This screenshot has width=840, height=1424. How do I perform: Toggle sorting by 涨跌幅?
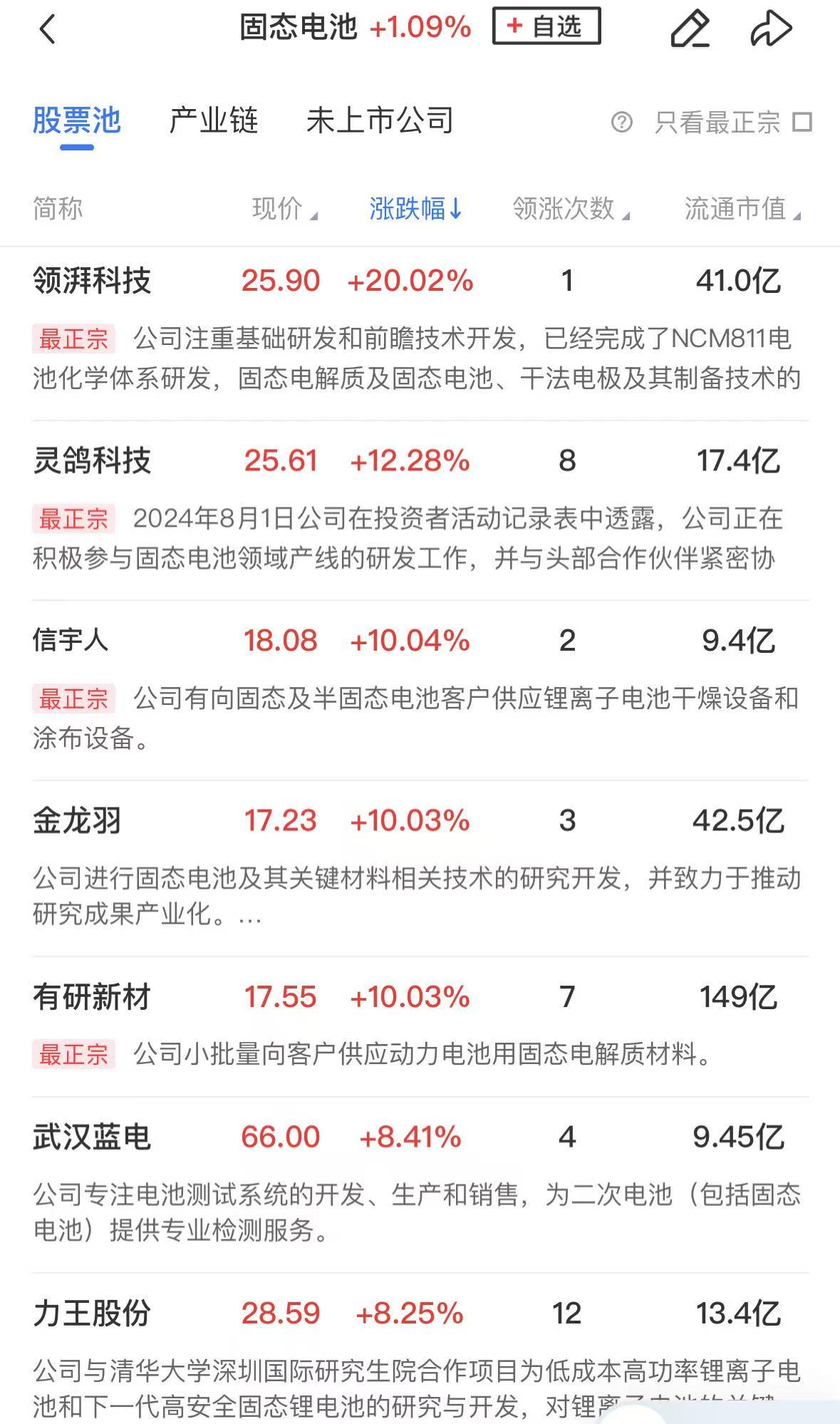tap(415, 209)
